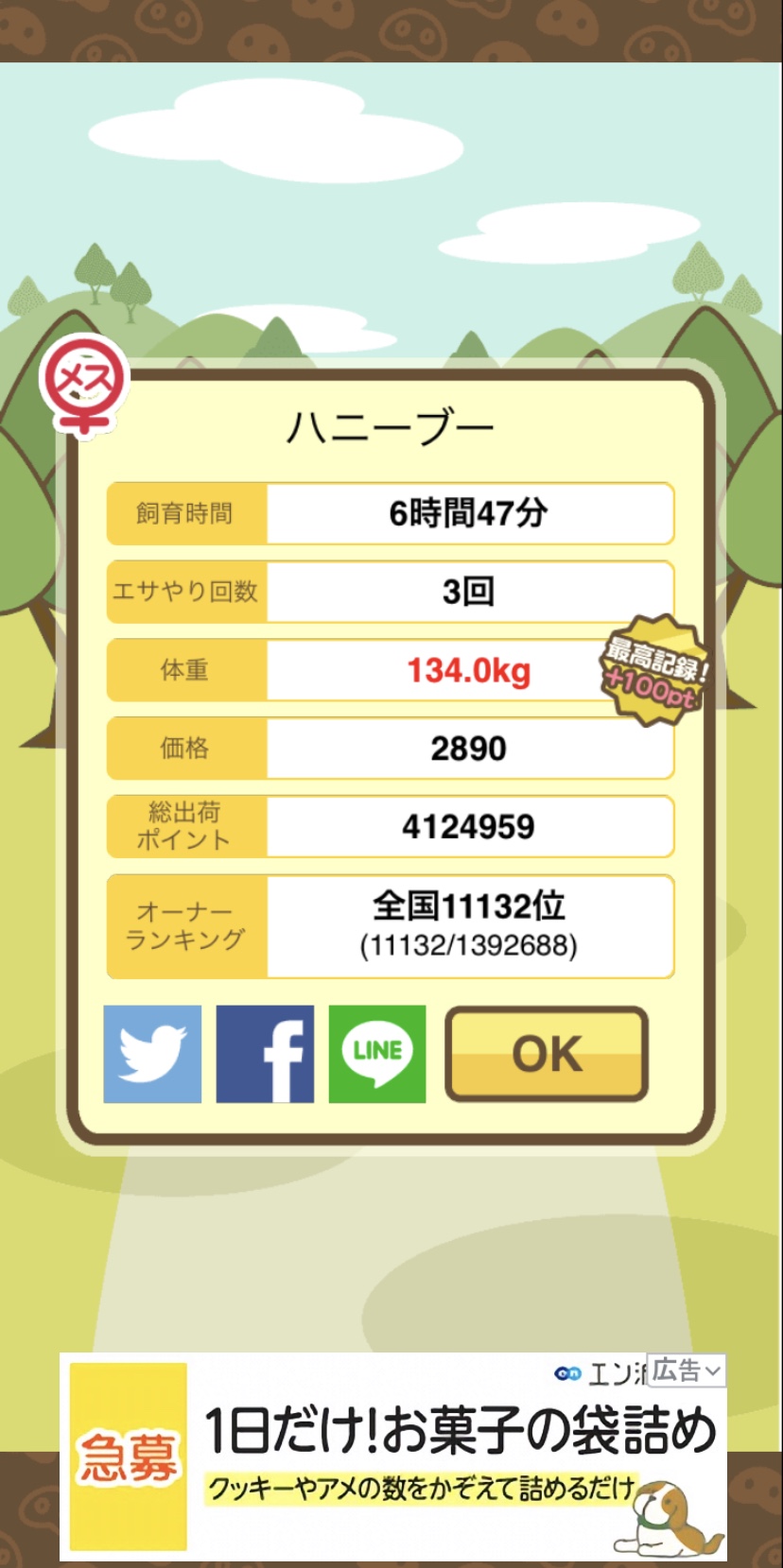
Task: Confirm with the OK button
Action: click(x=547, y=1054)
